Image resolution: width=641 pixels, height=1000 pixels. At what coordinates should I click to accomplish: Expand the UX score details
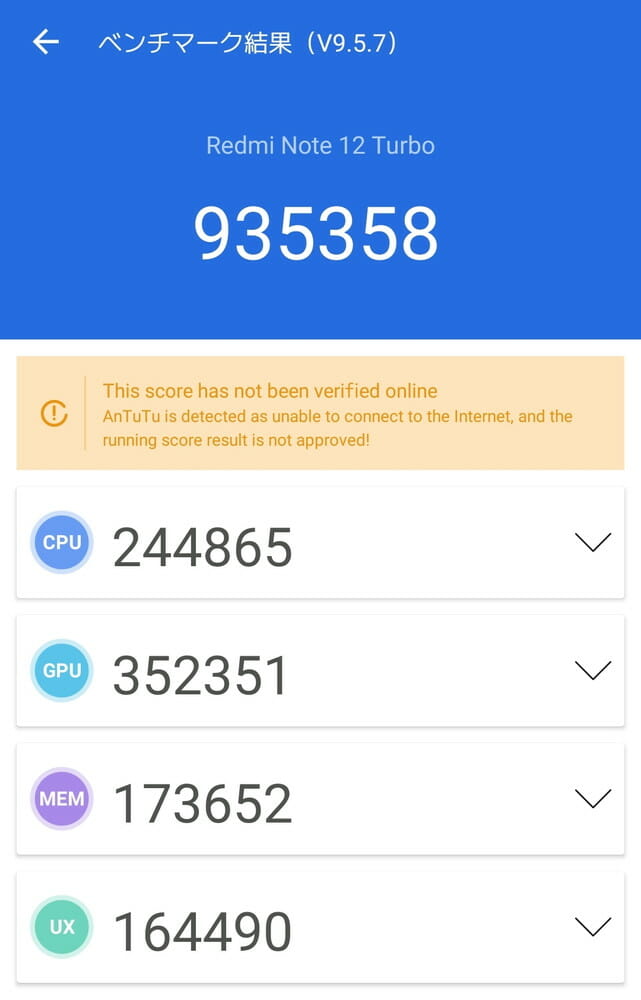(x=593, y=927)
